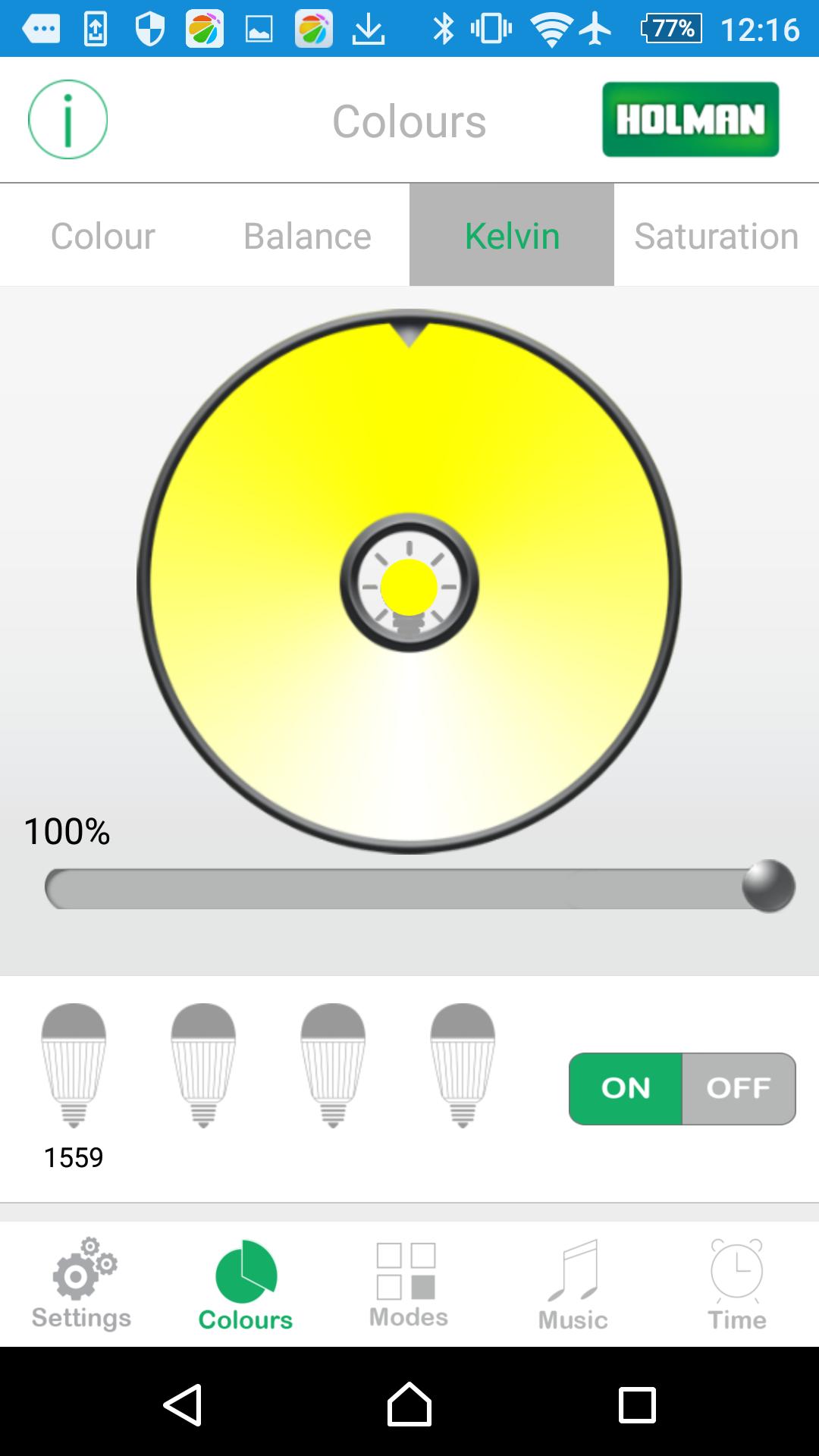This screenshot has height=1456, width=819.
Task: Open the Modes grid icon
Action: tap(407, 1282)
